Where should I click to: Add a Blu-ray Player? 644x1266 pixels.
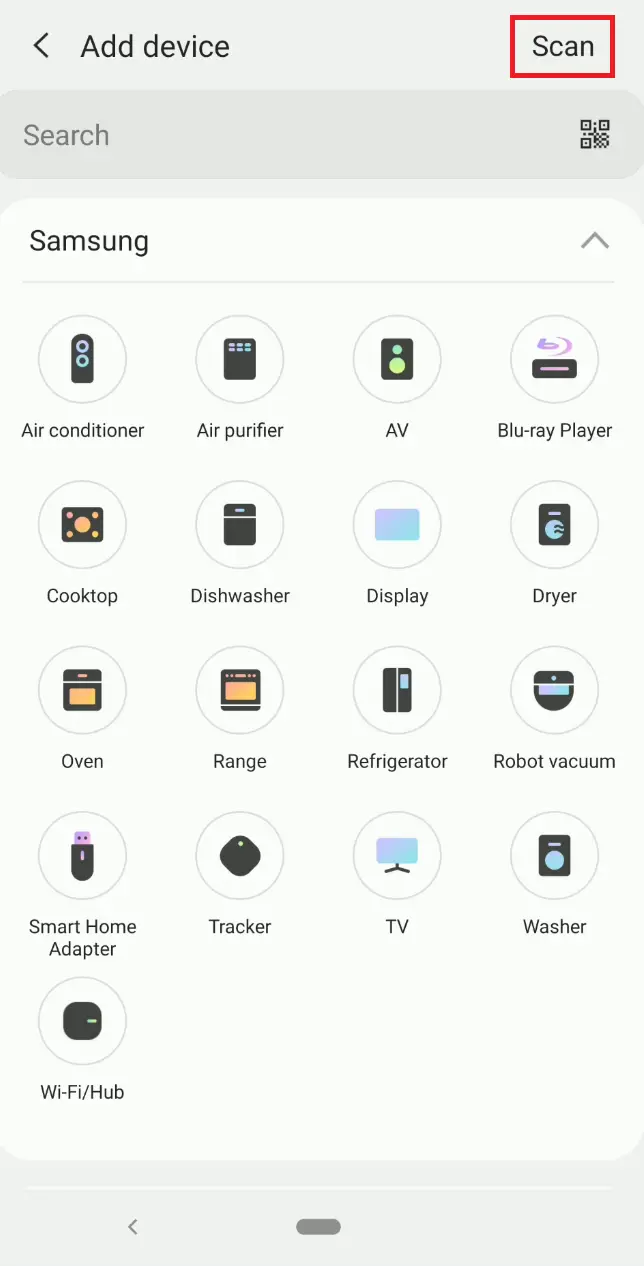pyautogui.click(x=555, y=360)
